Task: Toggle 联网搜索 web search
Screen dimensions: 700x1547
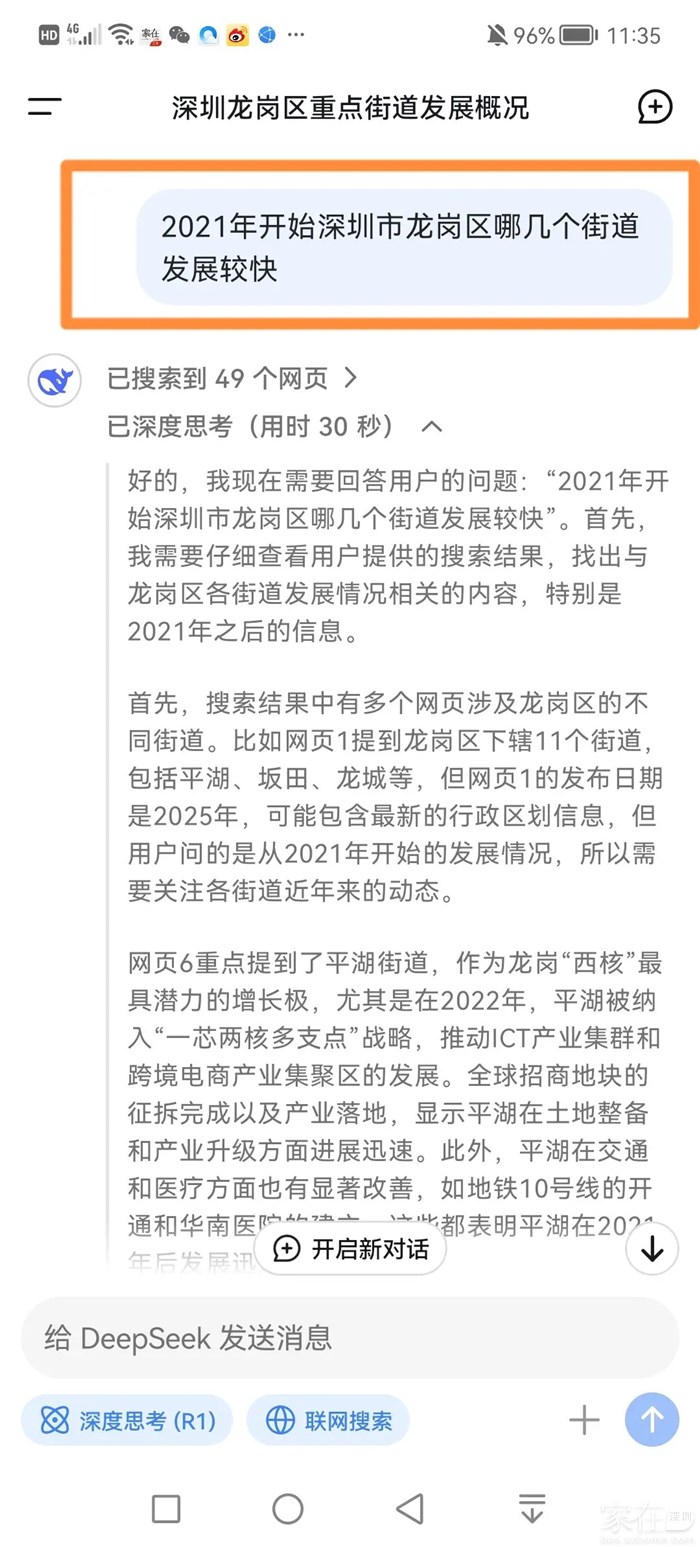Action: pyautogui.click(x=328, y=1420)
